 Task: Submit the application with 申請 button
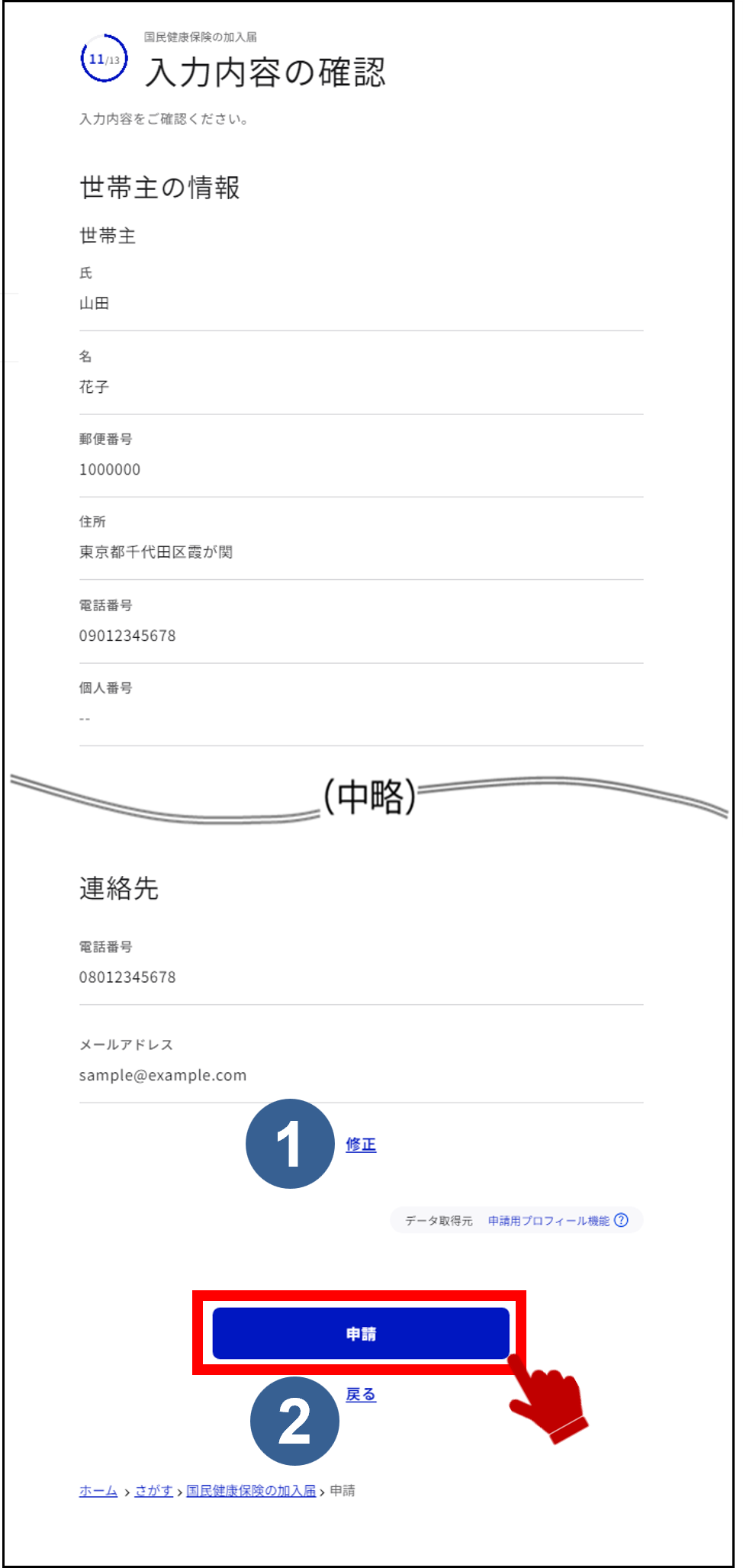coord(360,1333)
